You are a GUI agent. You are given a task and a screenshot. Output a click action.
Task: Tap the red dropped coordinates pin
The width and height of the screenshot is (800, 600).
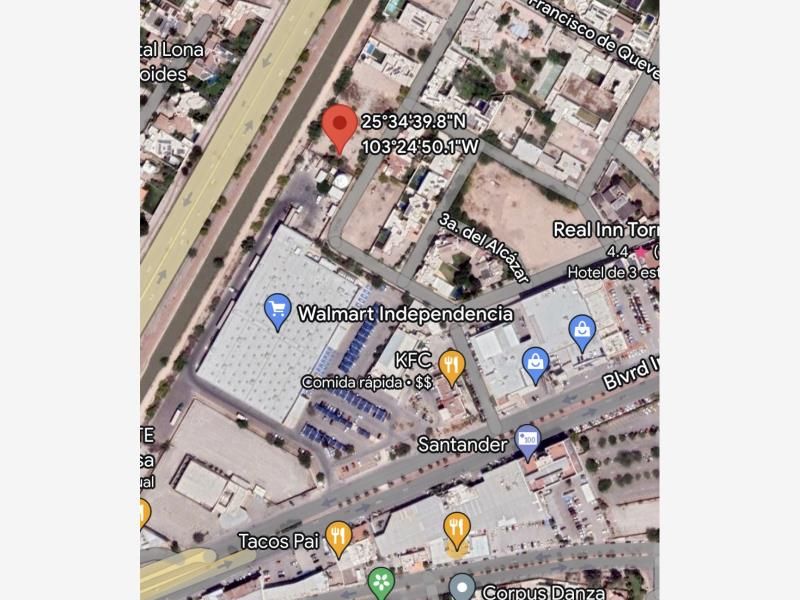pos(339,128)
